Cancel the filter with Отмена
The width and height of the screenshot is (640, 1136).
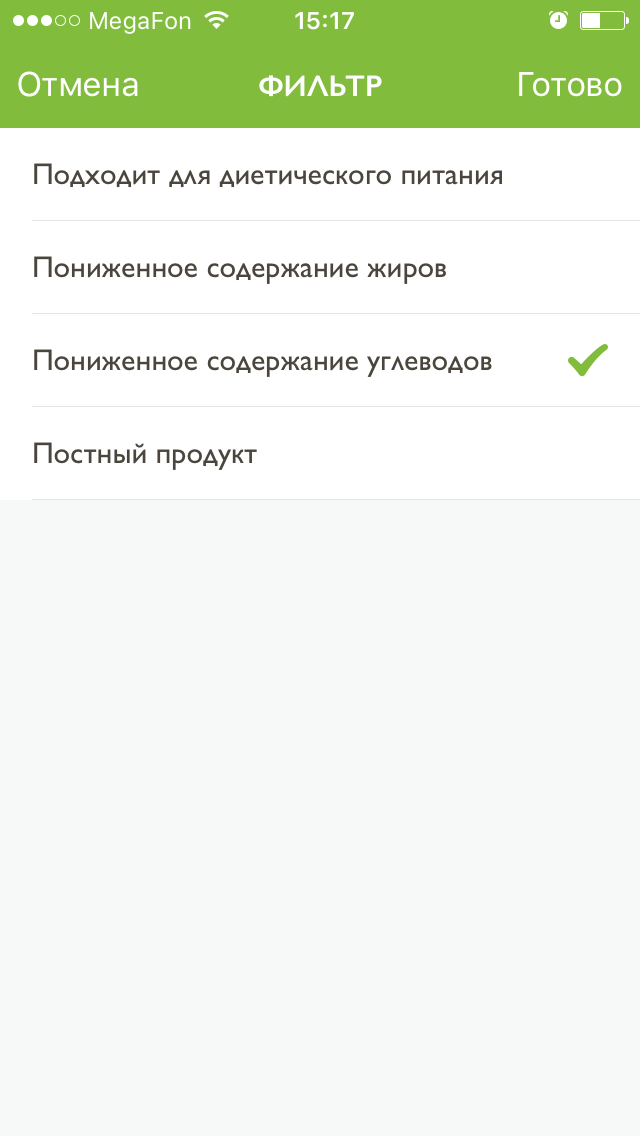coord(78,86)
